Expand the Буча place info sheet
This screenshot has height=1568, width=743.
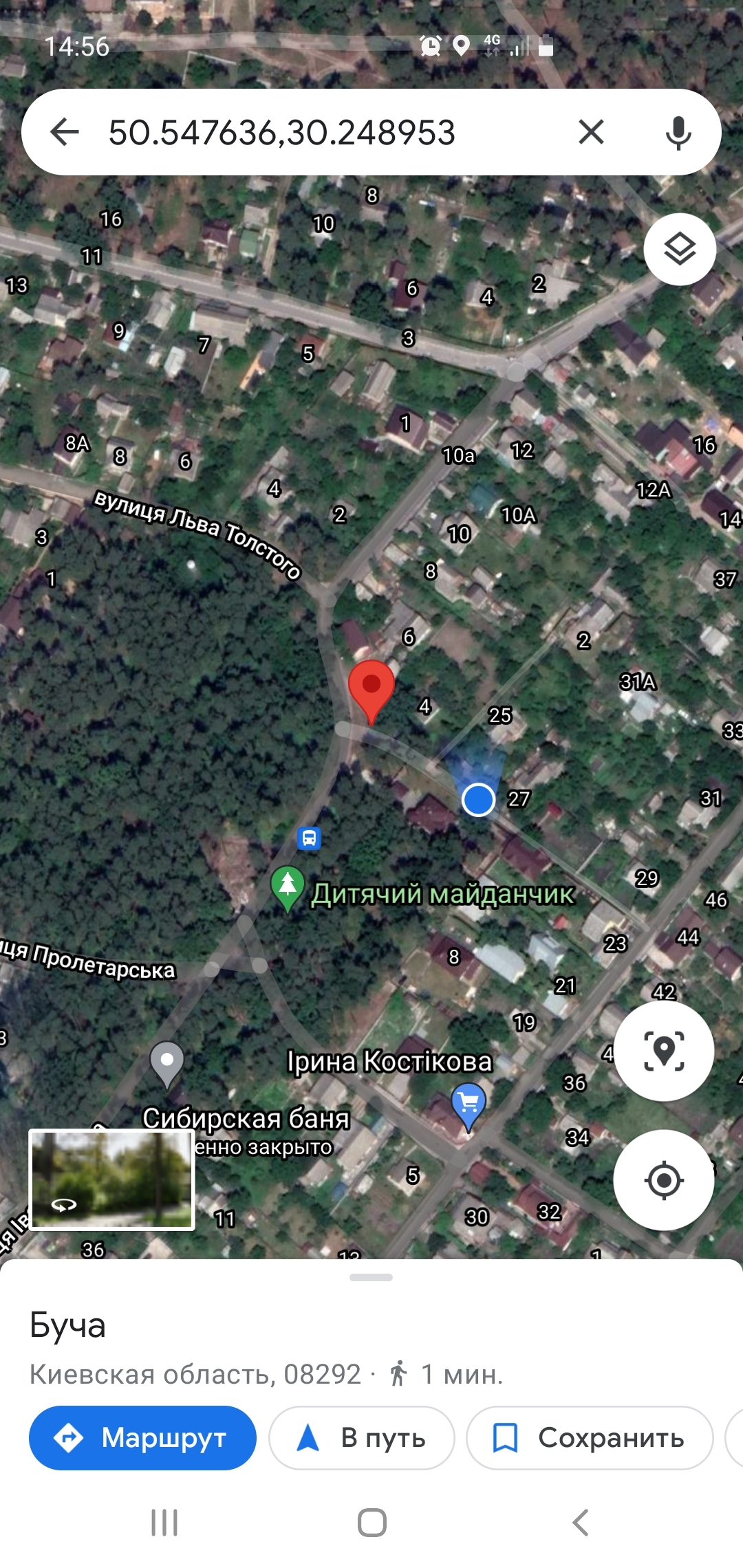tap(371, 1277)
